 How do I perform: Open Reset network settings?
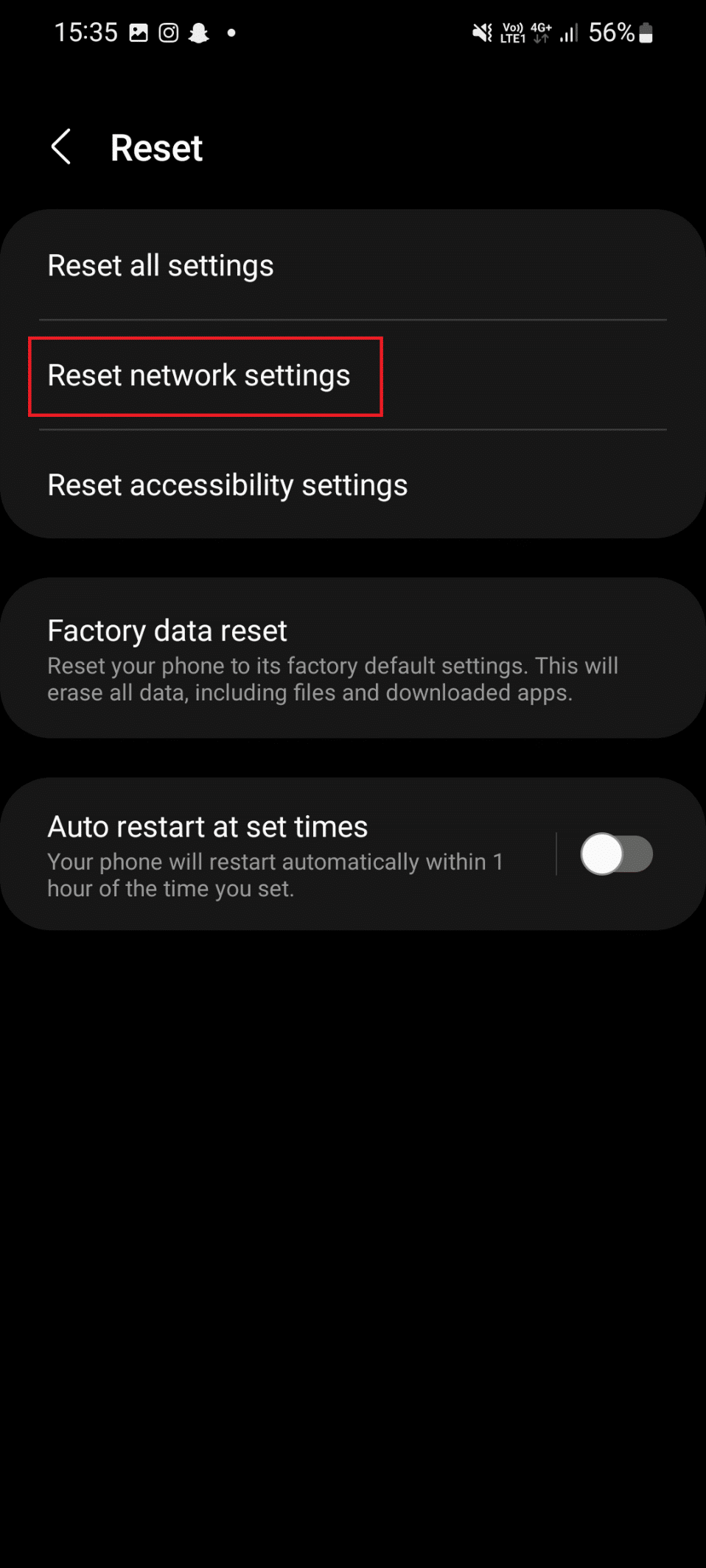199,376
